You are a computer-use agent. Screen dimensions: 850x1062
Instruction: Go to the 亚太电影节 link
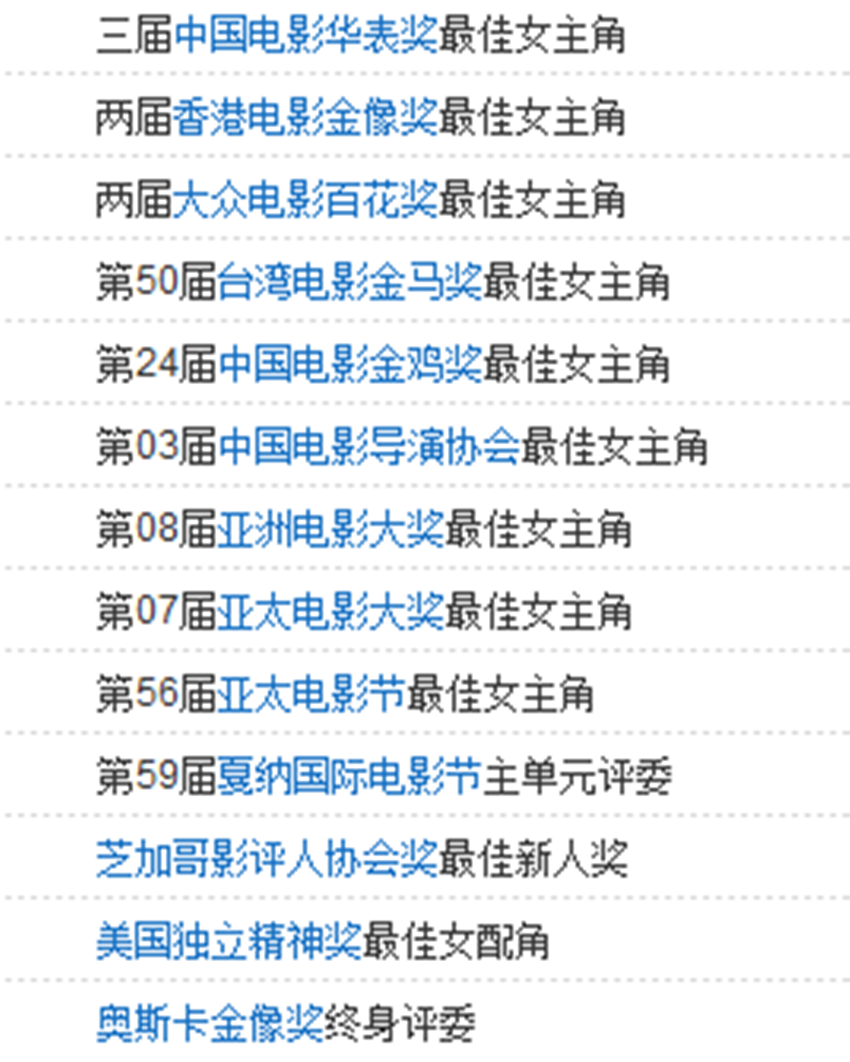click(x=311, y=693)
